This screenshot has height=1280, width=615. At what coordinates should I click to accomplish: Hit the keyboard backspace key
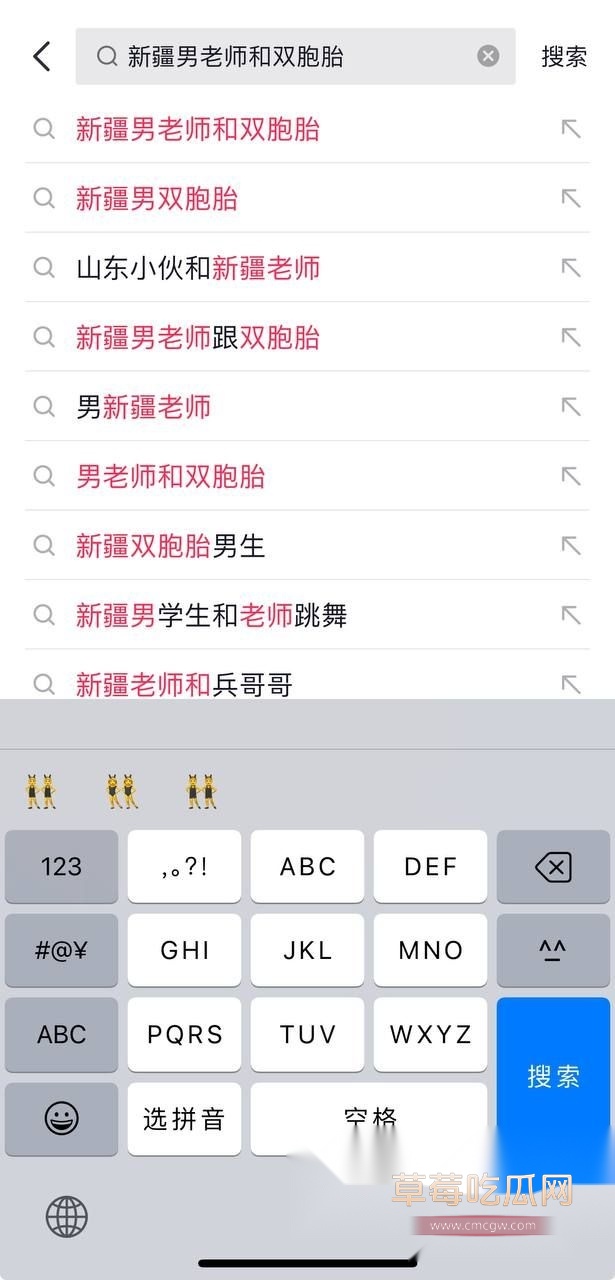point(553,867)
